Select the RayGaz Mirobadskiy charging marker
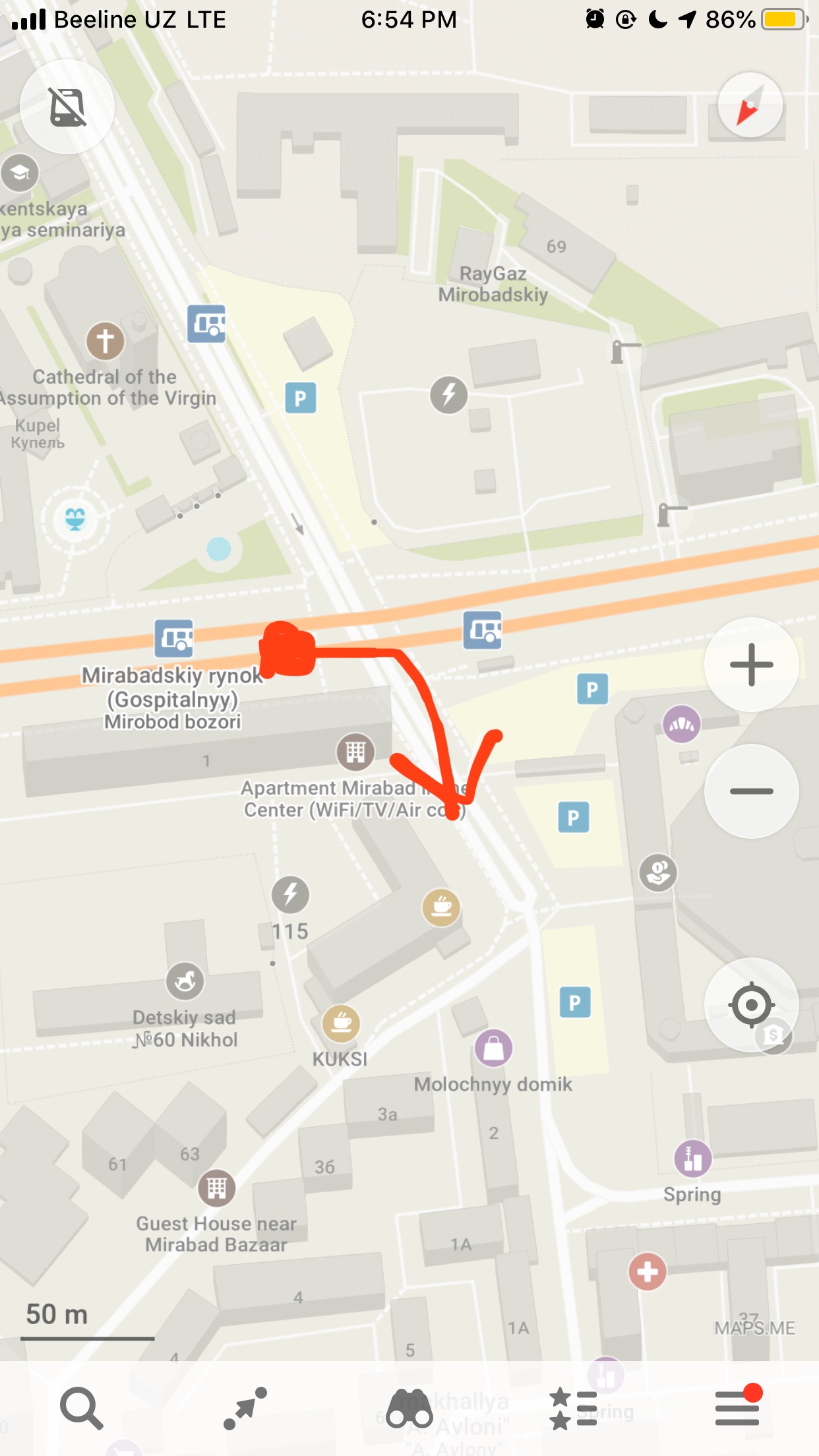Image resolution: width=819 pixels, height=1456 pixels. 449,395
